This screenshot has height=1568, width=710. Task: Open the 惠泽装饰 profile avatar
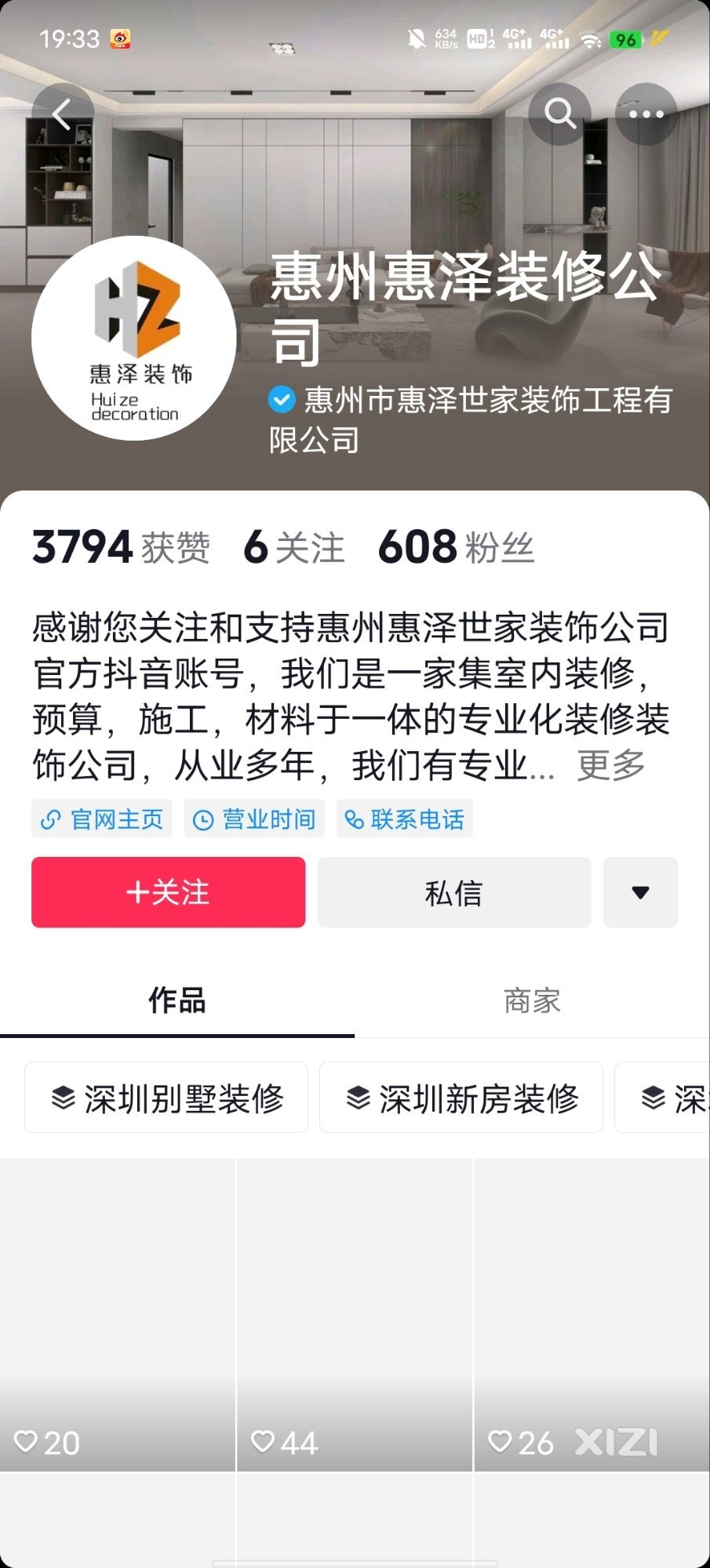pos(134,339)
